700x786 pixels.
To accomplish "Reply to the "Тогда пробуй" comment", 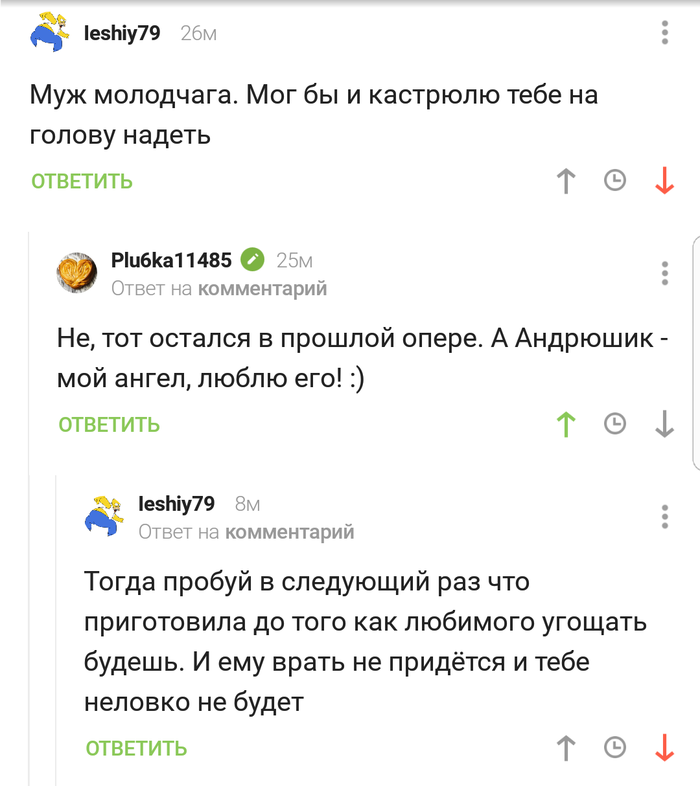I will pyautogui.click(x=136, y=747).
